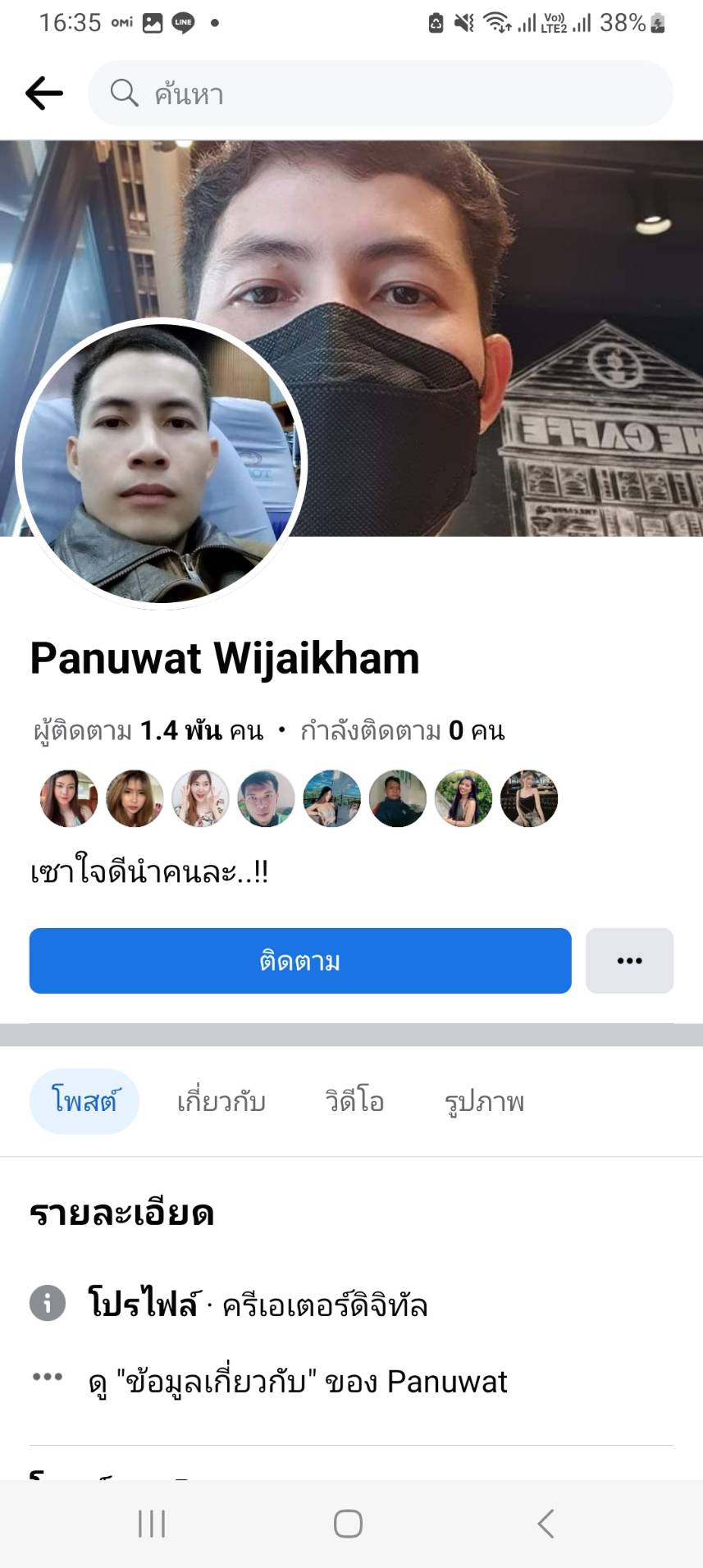Switch to the เกี่ยวกับ tab
This screenshot has height=1568, width=703.
click(221, 1101)
